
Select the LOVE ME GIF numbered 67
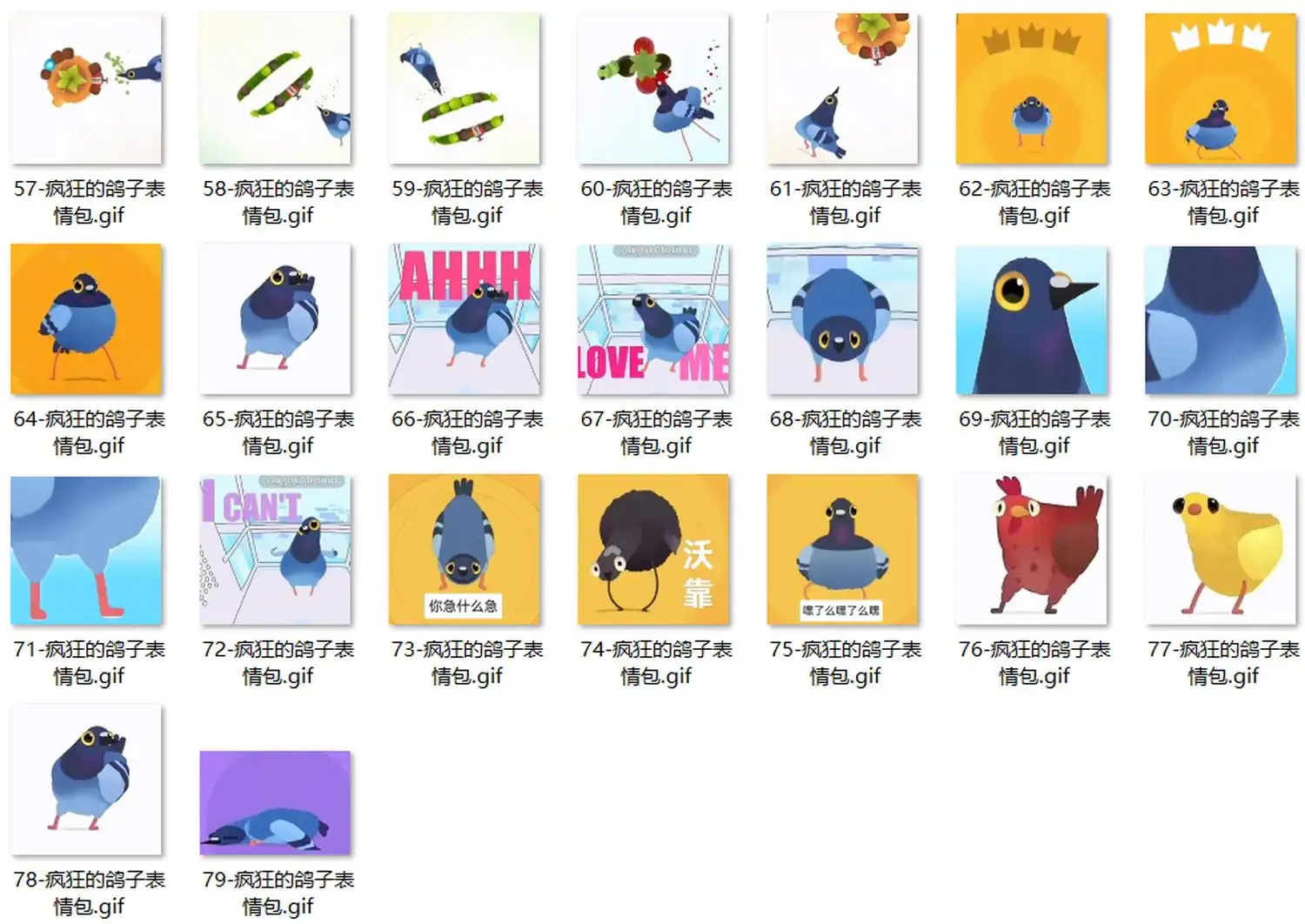(653, 319)
